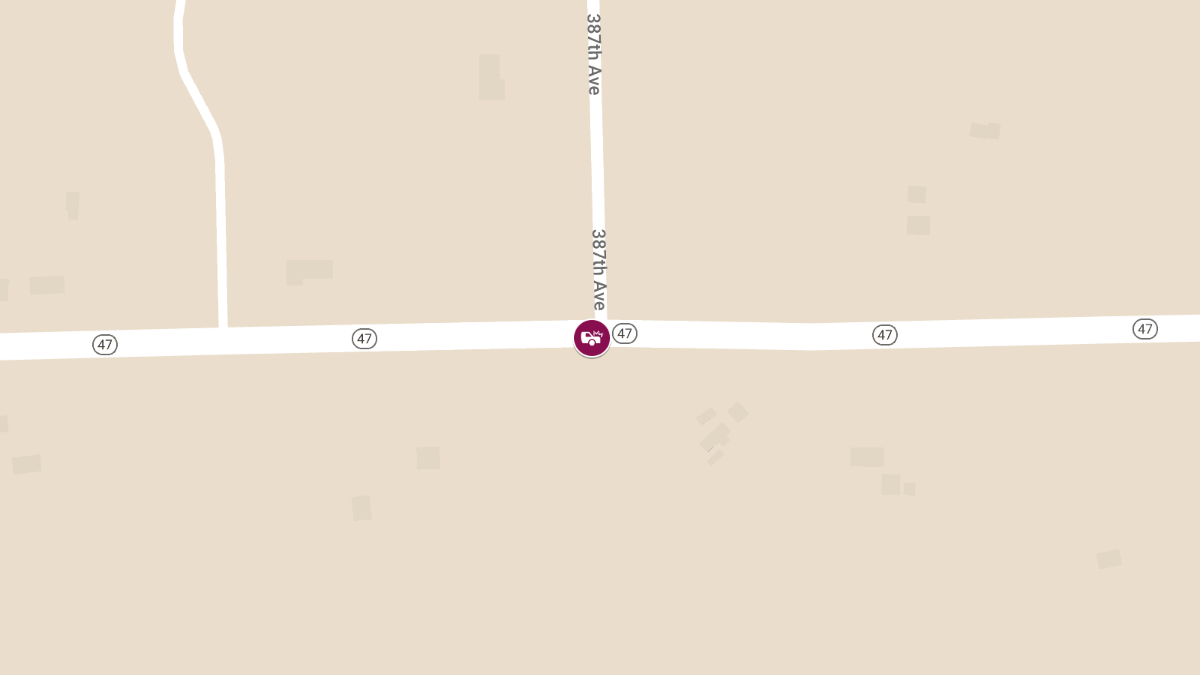The height and width of the screenshot is (675, 1200).
Task: Open the crash incident marker on Route 47
Action: tap(592, 338)
